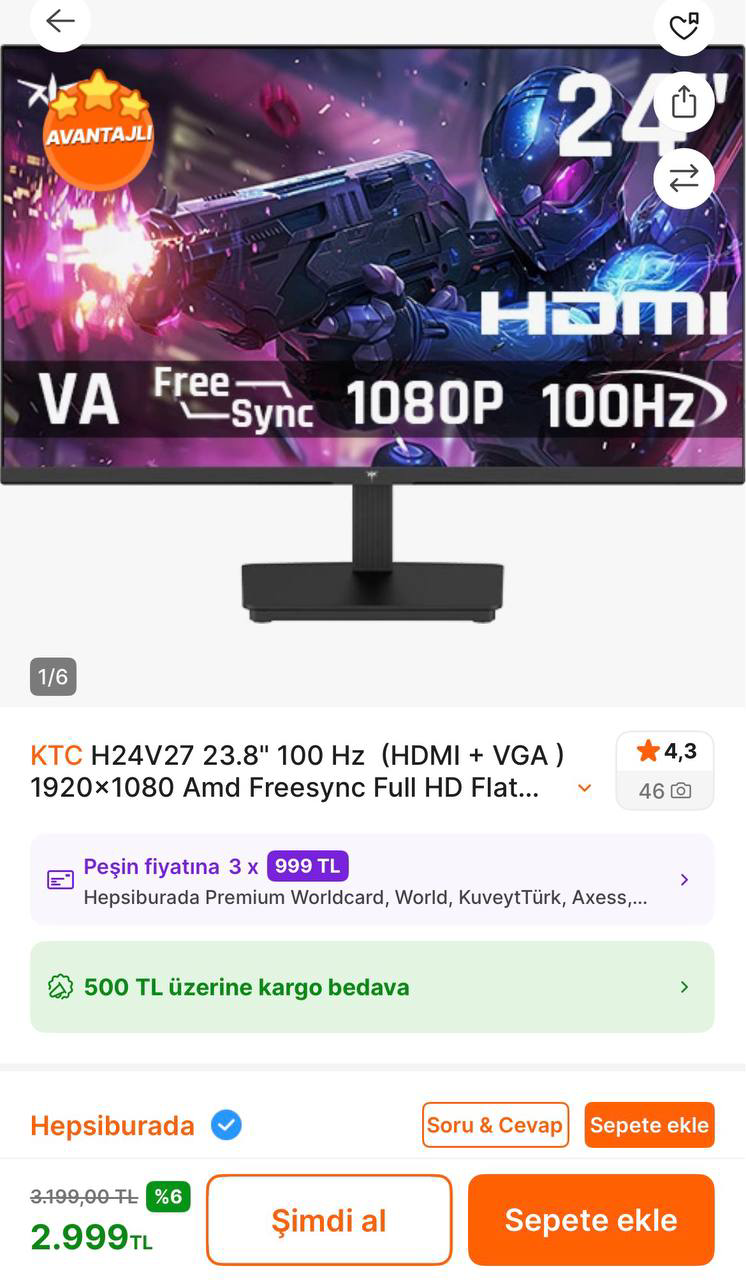
Task: Share this product
Action: (x=684, y=101)
